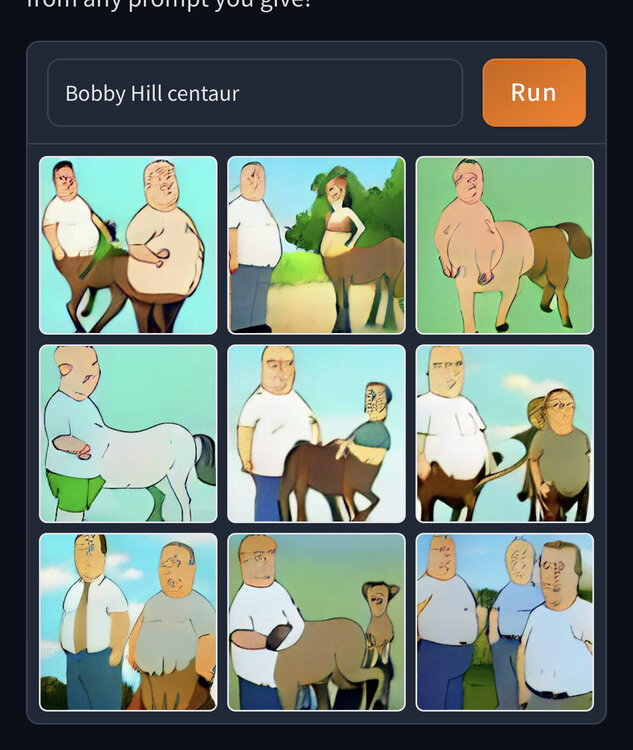Tap the prompt field containing "Bobby Hill centaur"
The width and height of the screenshot is (633, 750).
pyautogui.click(x=254, y=93)
